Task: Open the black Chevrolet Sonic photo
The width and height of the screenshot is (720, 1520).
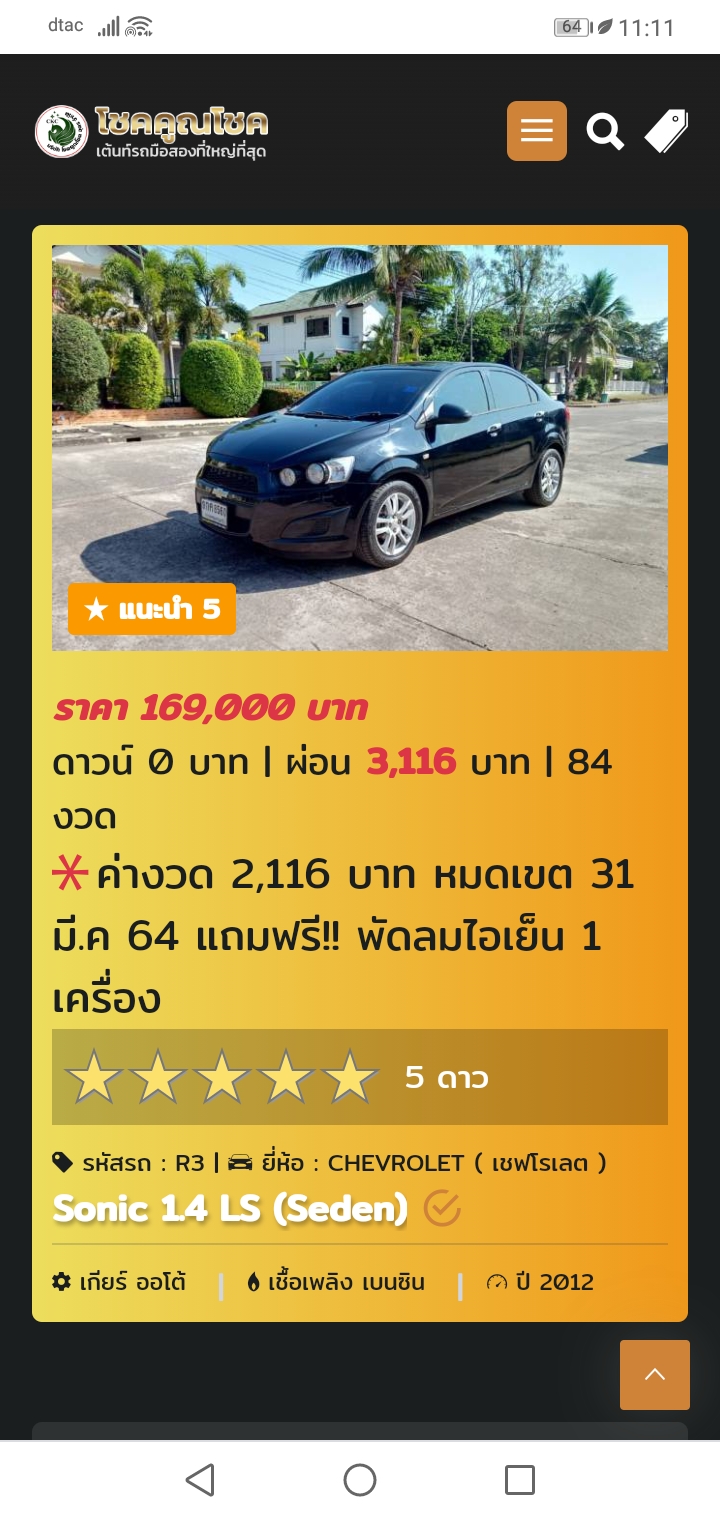Action: (x=360, y=447)
